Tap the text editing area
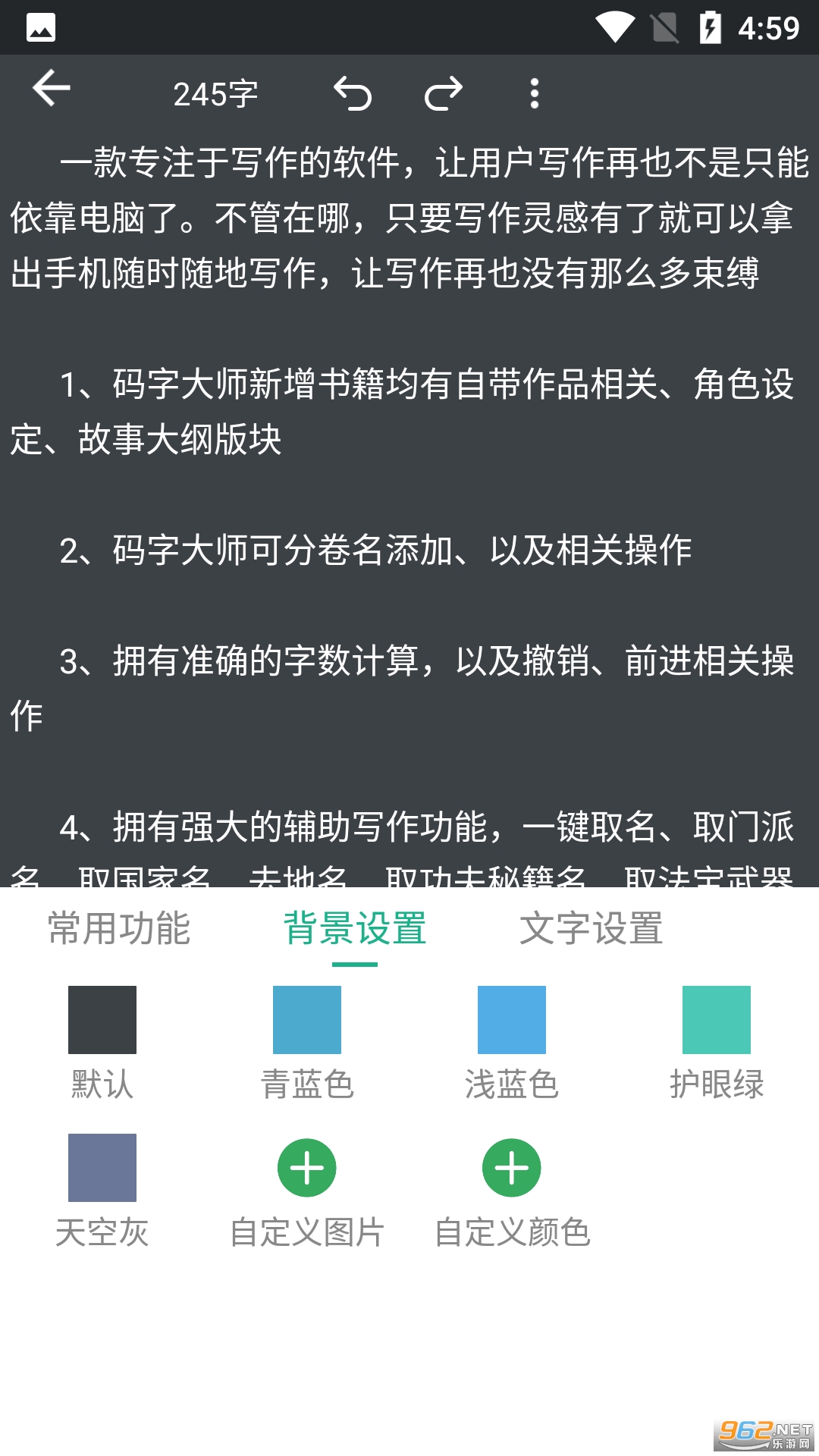This screenshot has width=819, height=1456. click(409, 493)
